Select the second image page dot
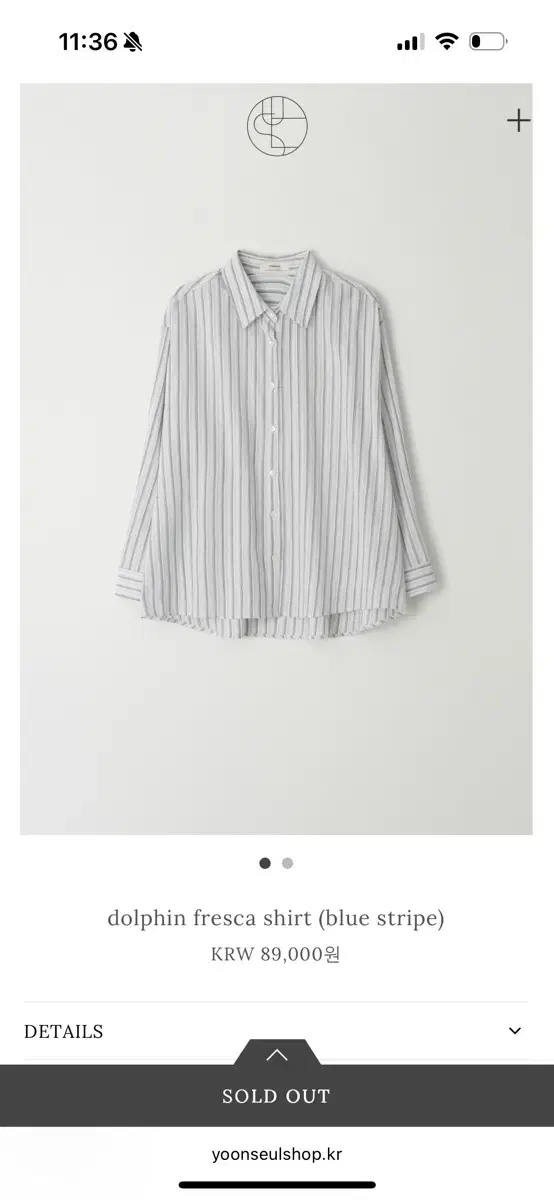This screenshot has width=554, height=1200. coord(288,863)
